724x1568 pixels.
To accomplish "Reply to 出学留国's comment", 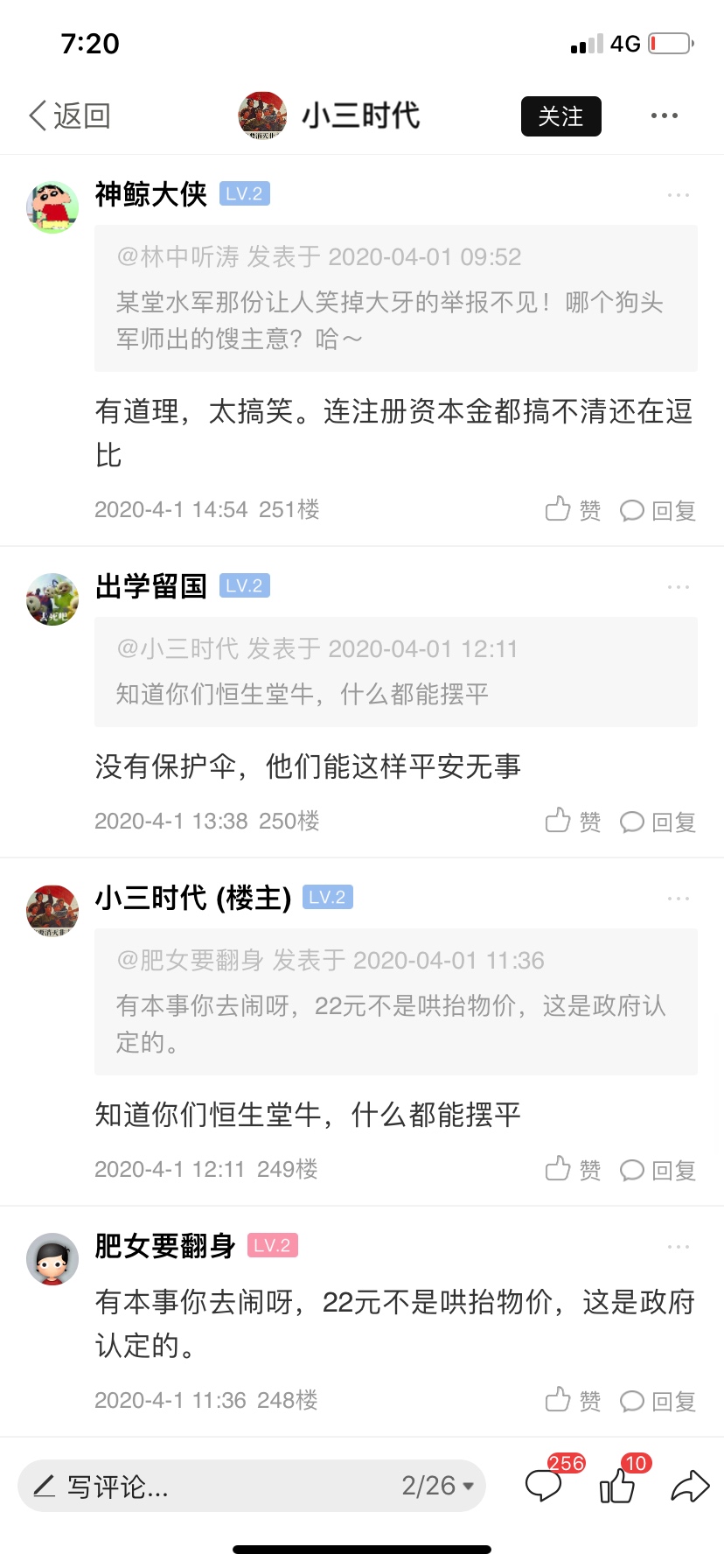I will tap(658, 822).
